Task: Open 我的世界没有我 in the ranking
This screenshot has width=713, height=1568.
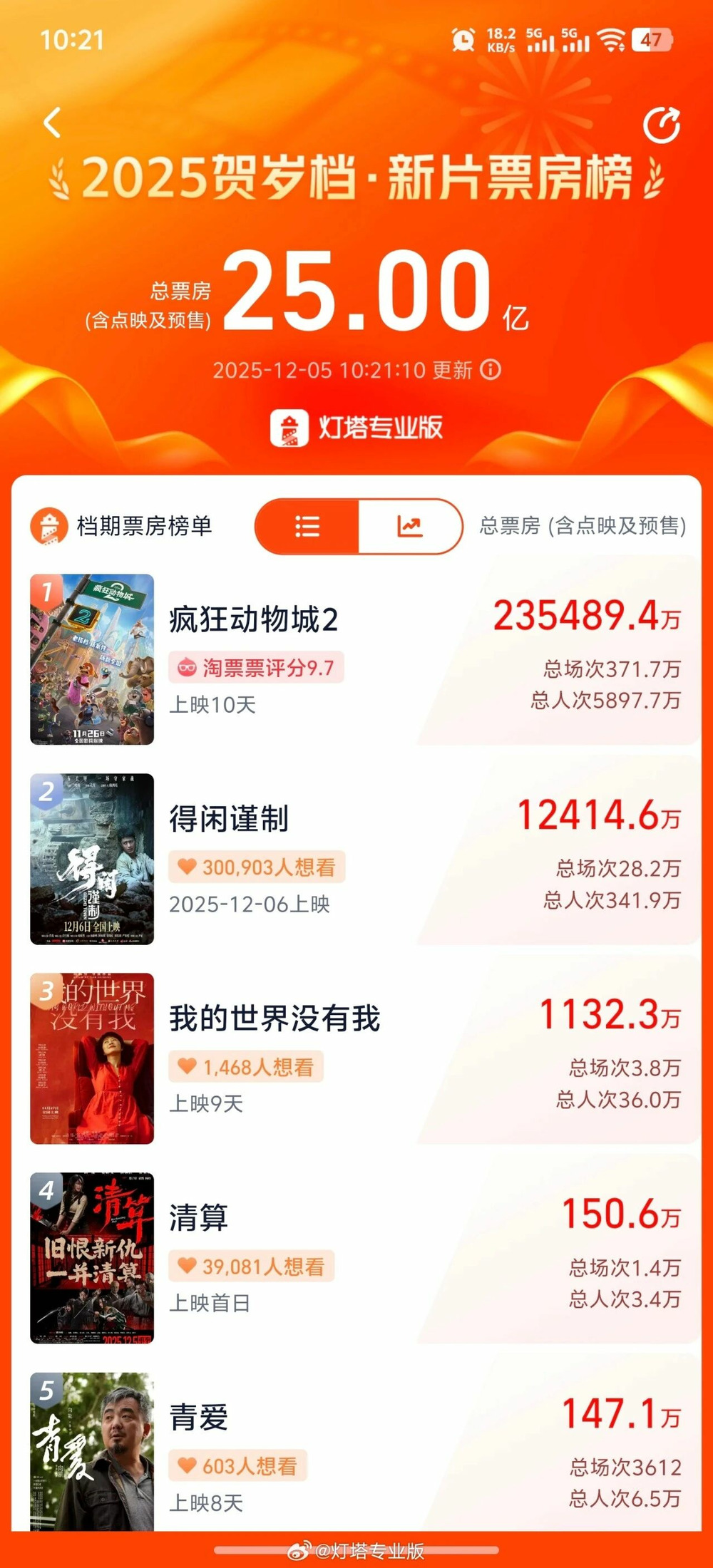Action: 356,1058
